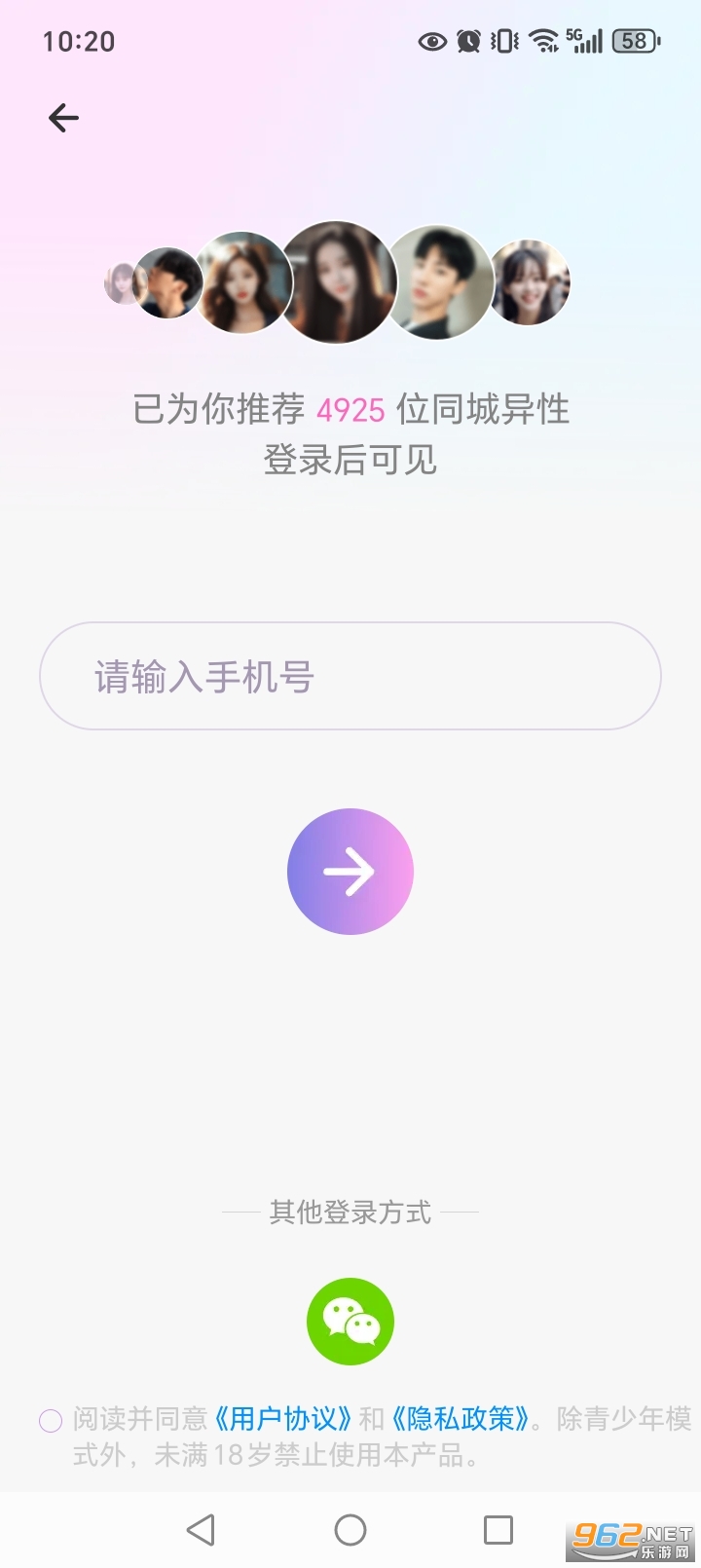Tap the Android back triangle navigation button
The width and height of the screenshot is (701, 1568).
click(x=202, y=1530)
